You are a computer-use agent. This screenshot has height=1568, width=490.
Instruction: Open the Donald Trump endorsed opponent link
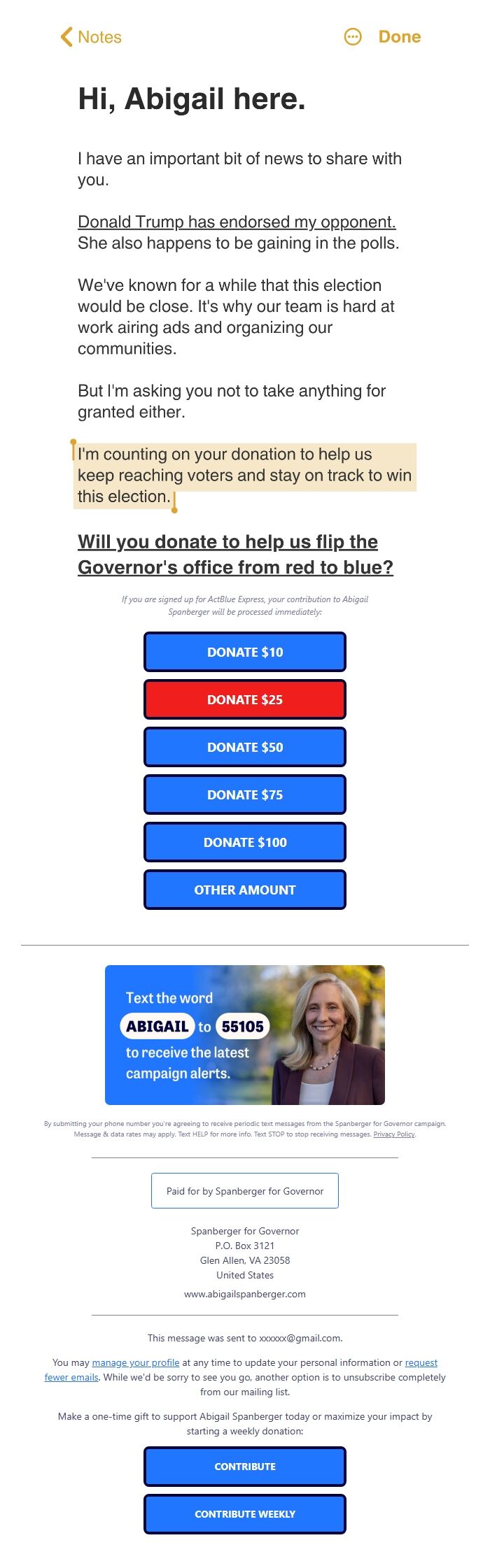237,222
